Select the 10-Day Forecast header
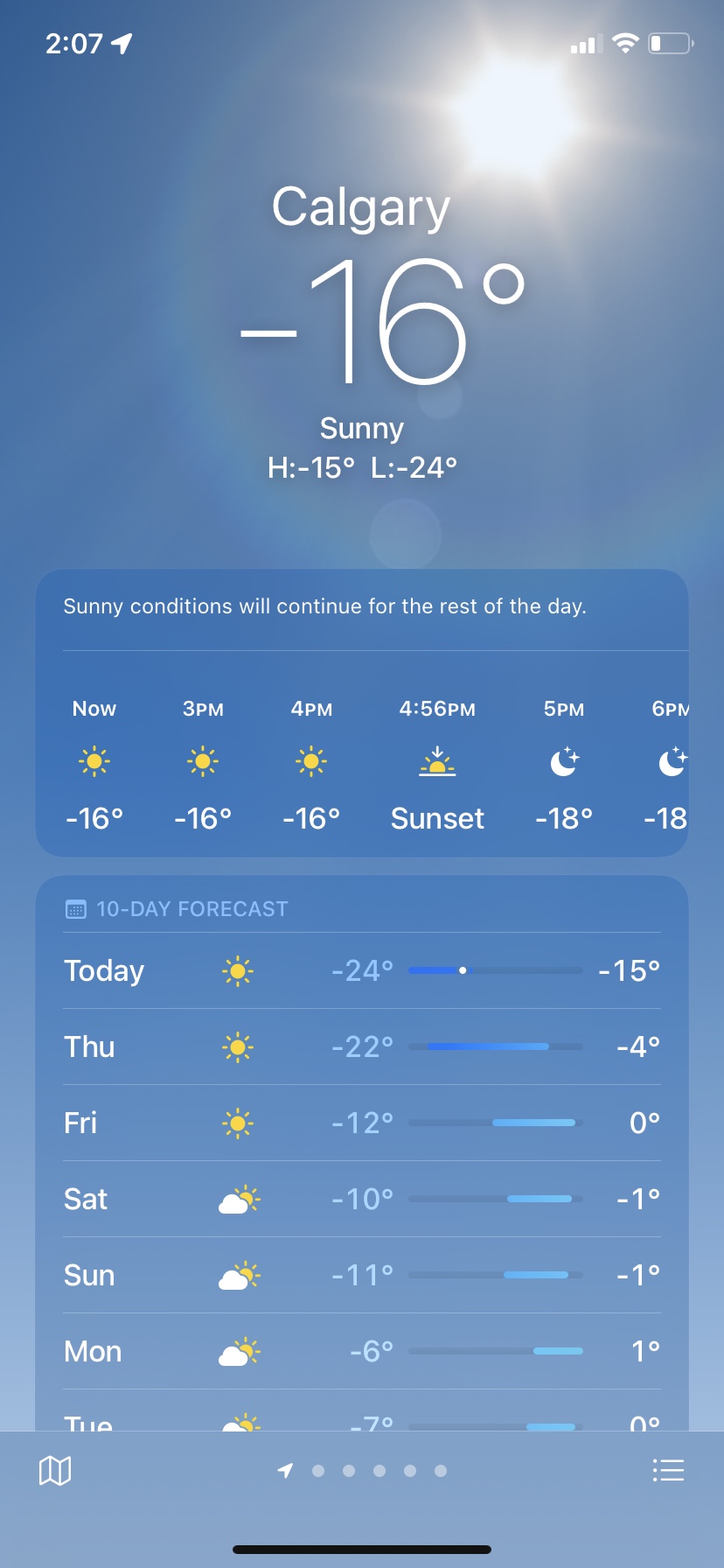 pyautogui.click(x=191, y=909)
